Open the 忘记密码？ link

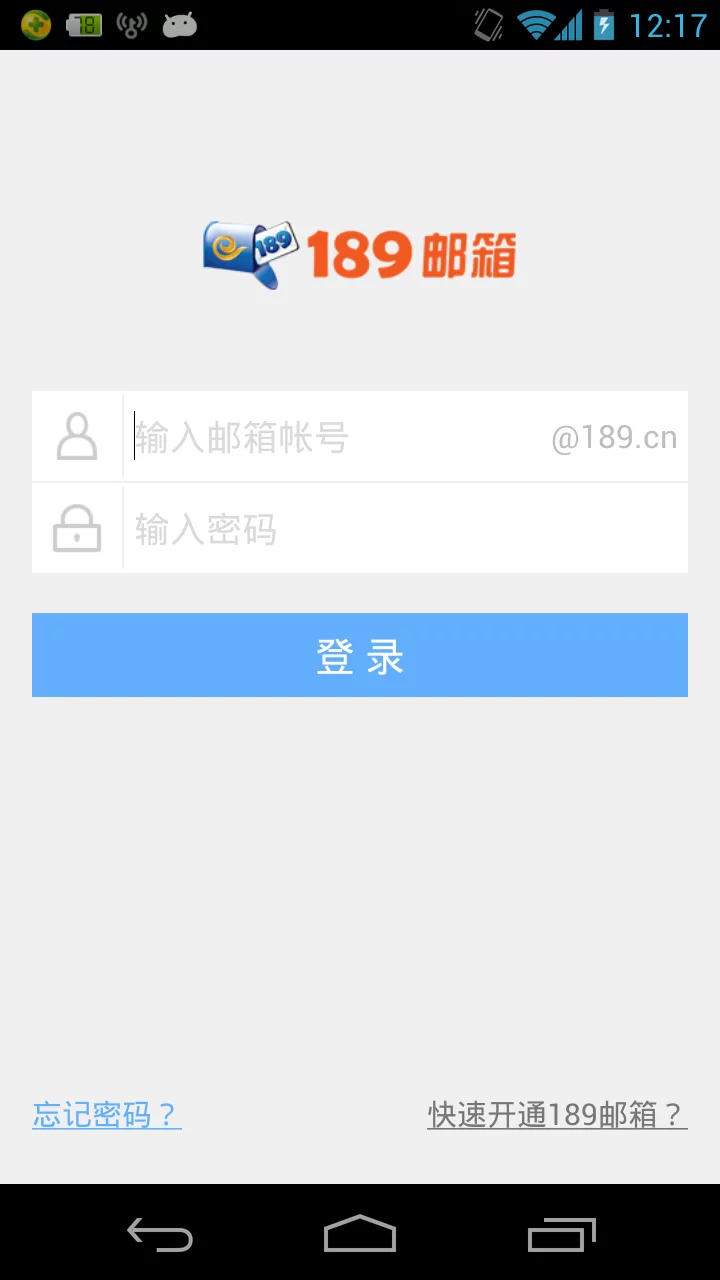(x=107, y=1114)
